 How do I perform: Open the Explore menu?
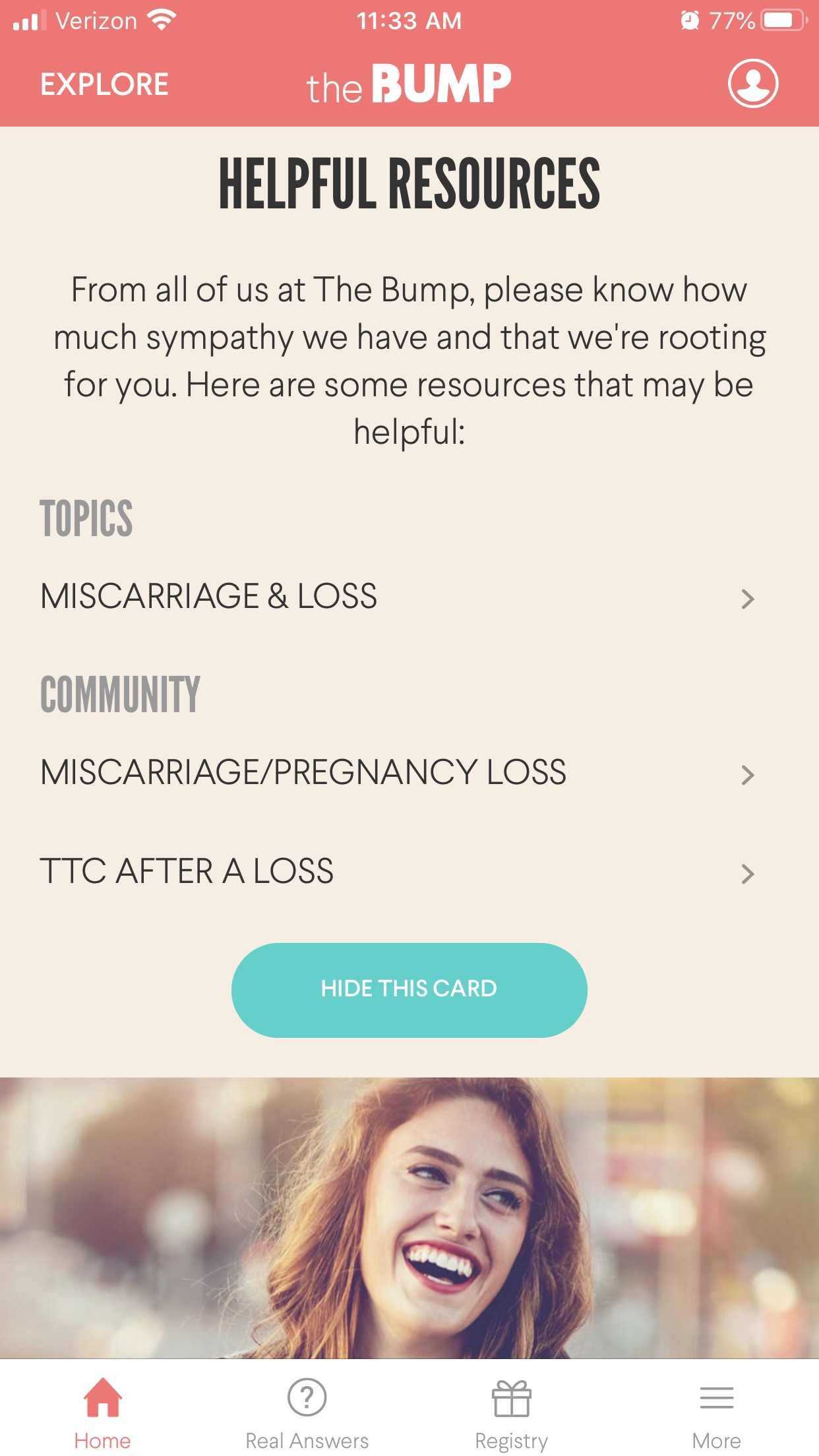pyautogui.click(x=104, y=84)
